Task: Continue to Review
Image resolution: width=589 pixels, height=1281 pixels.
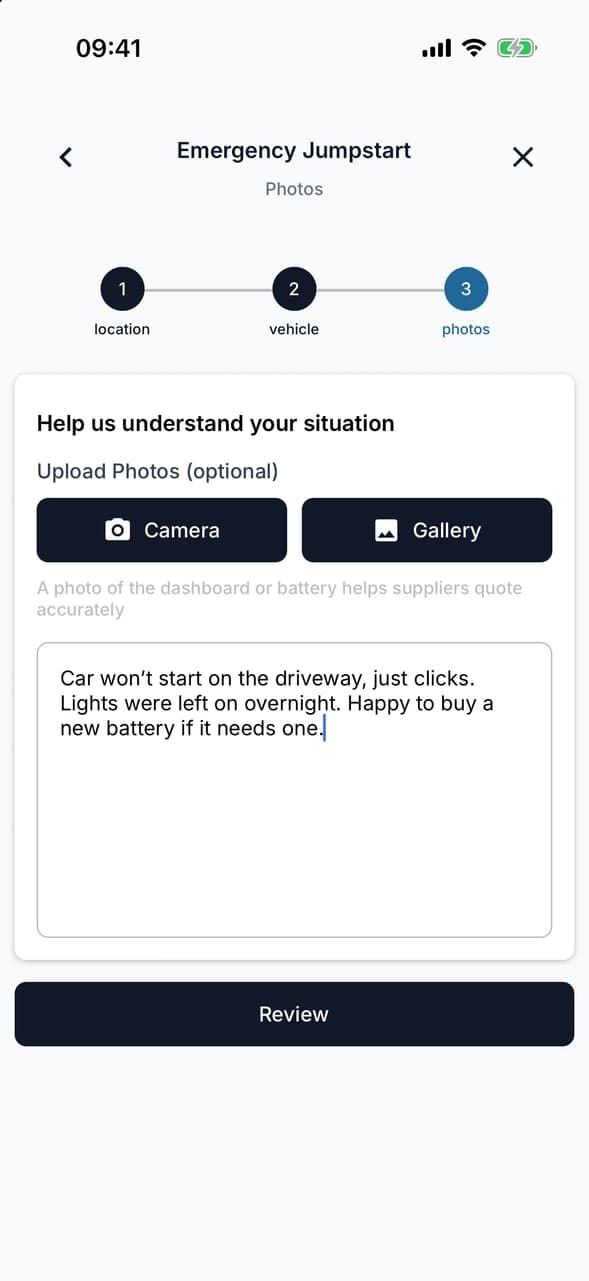Action: click(x=294, y=1014)
